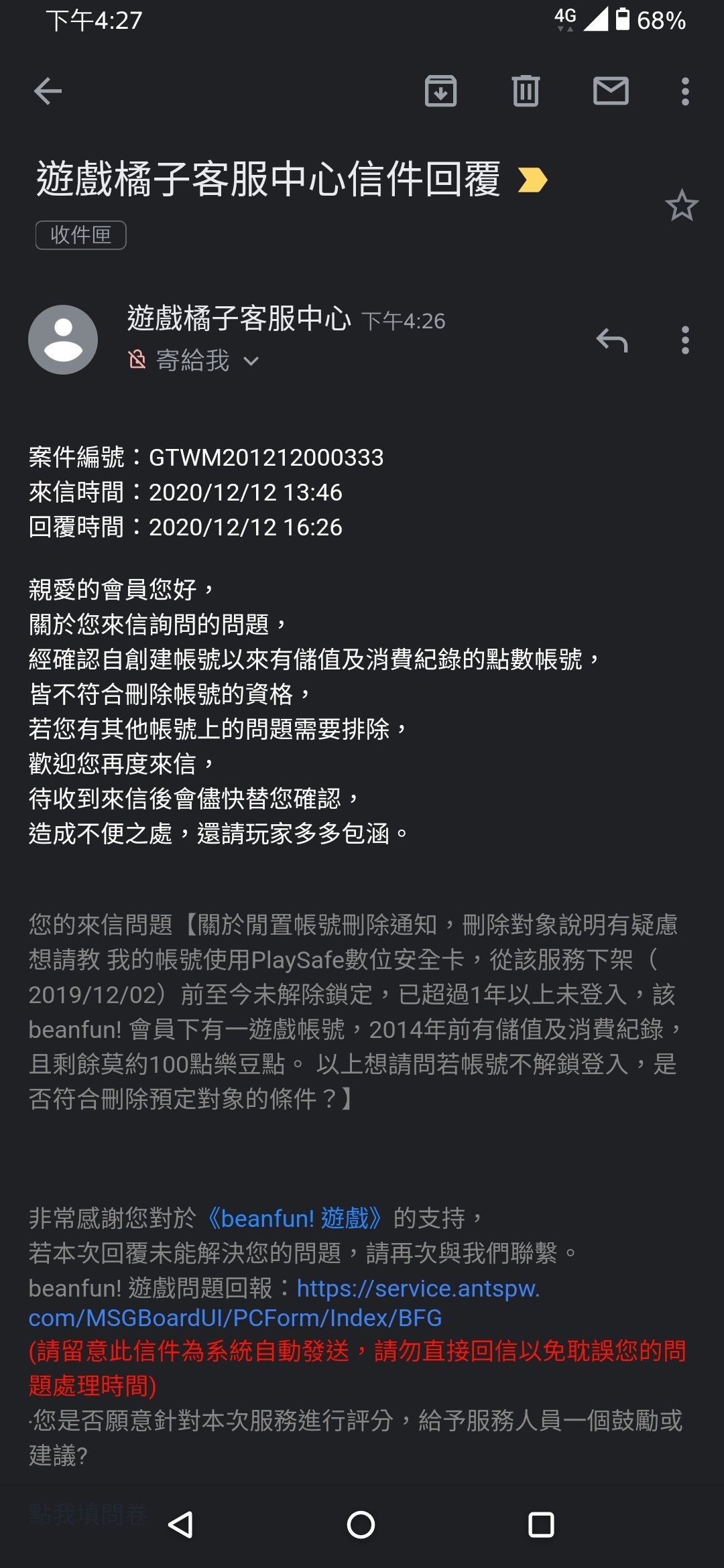Tap the 收件匣 label chip

point(80,235)
